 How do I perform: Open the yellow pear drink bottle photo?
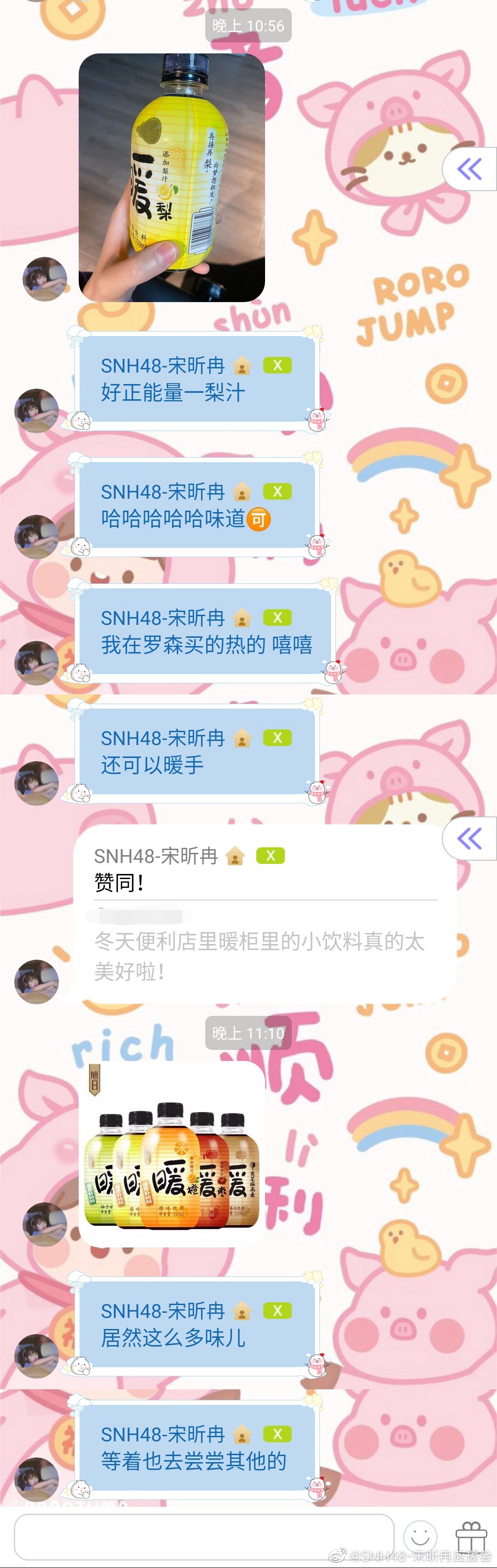pos(172,178)
